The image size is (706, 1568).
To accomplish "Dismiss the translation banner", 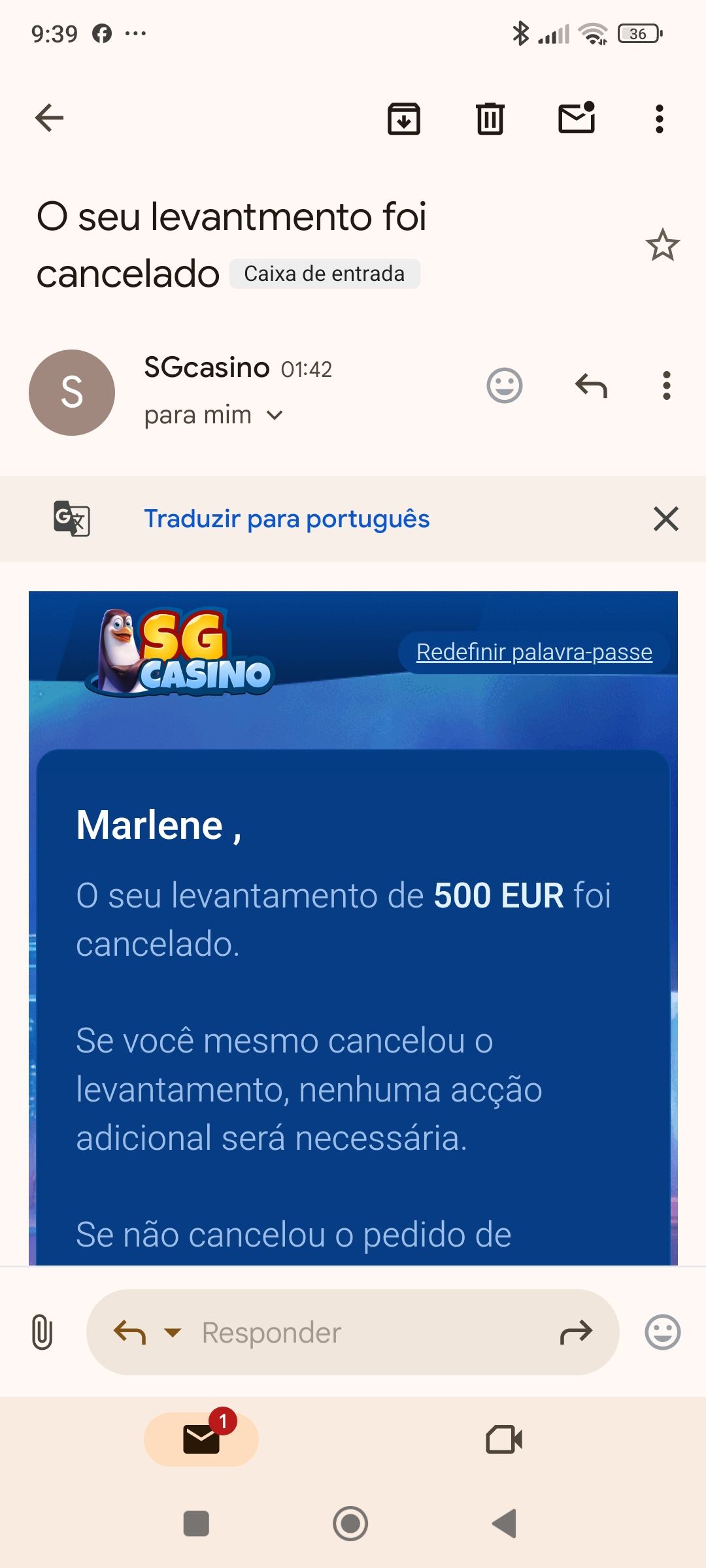I will 665,519.
